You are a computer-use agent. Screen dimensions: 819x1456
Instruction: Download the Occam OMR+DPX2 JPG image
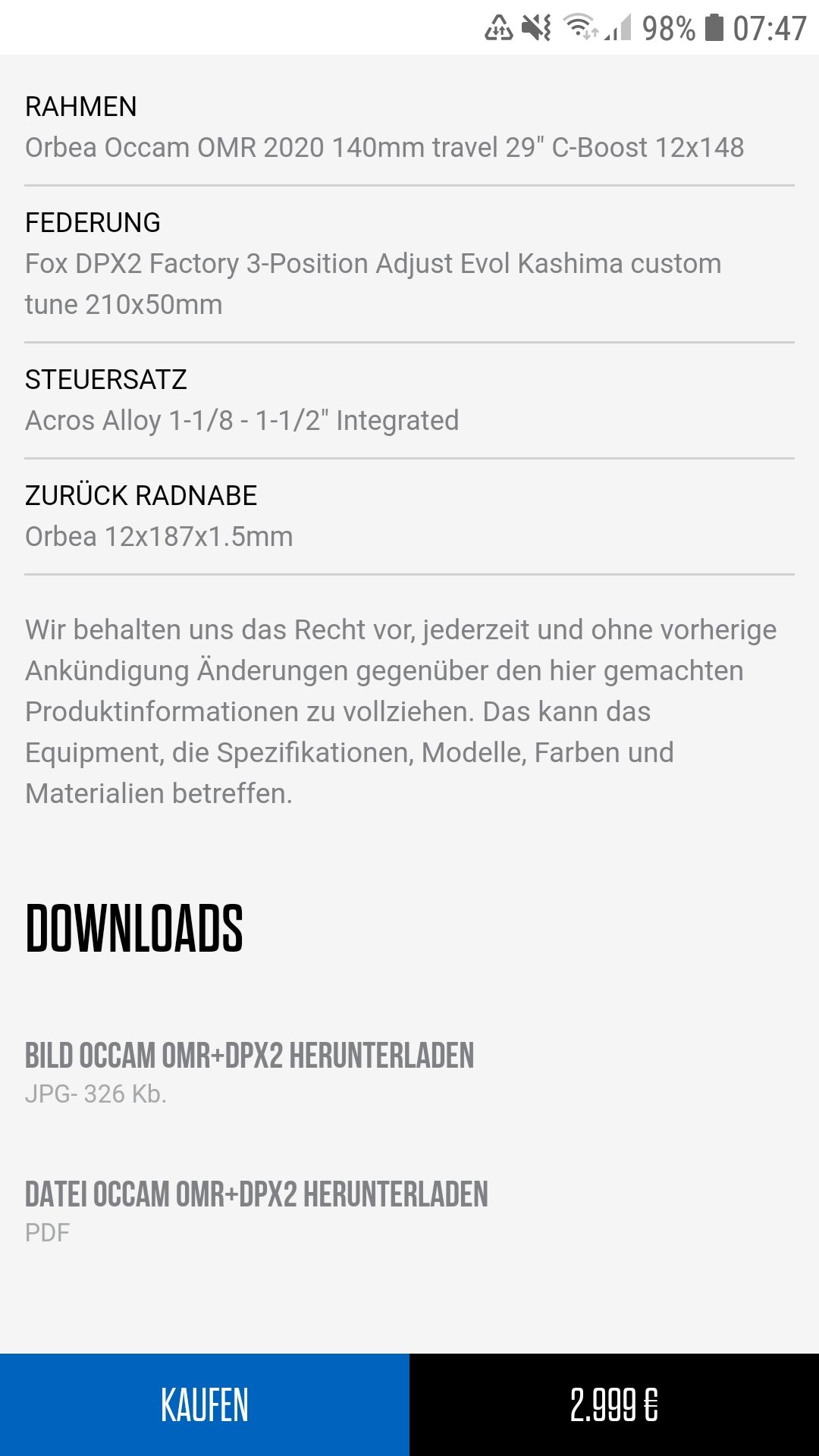tap(249, 1056)
